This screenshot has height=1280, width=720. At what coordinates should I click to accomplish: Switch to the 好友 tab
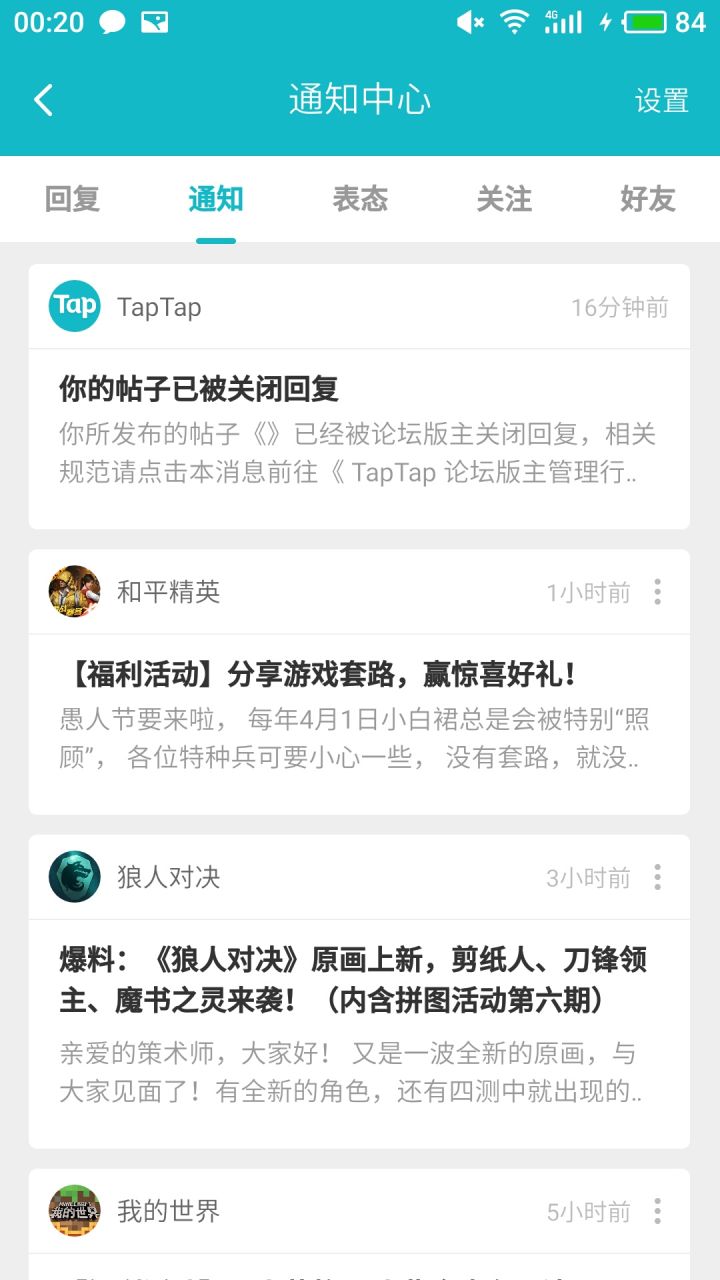pyautogui.click(x=647, y=199)
